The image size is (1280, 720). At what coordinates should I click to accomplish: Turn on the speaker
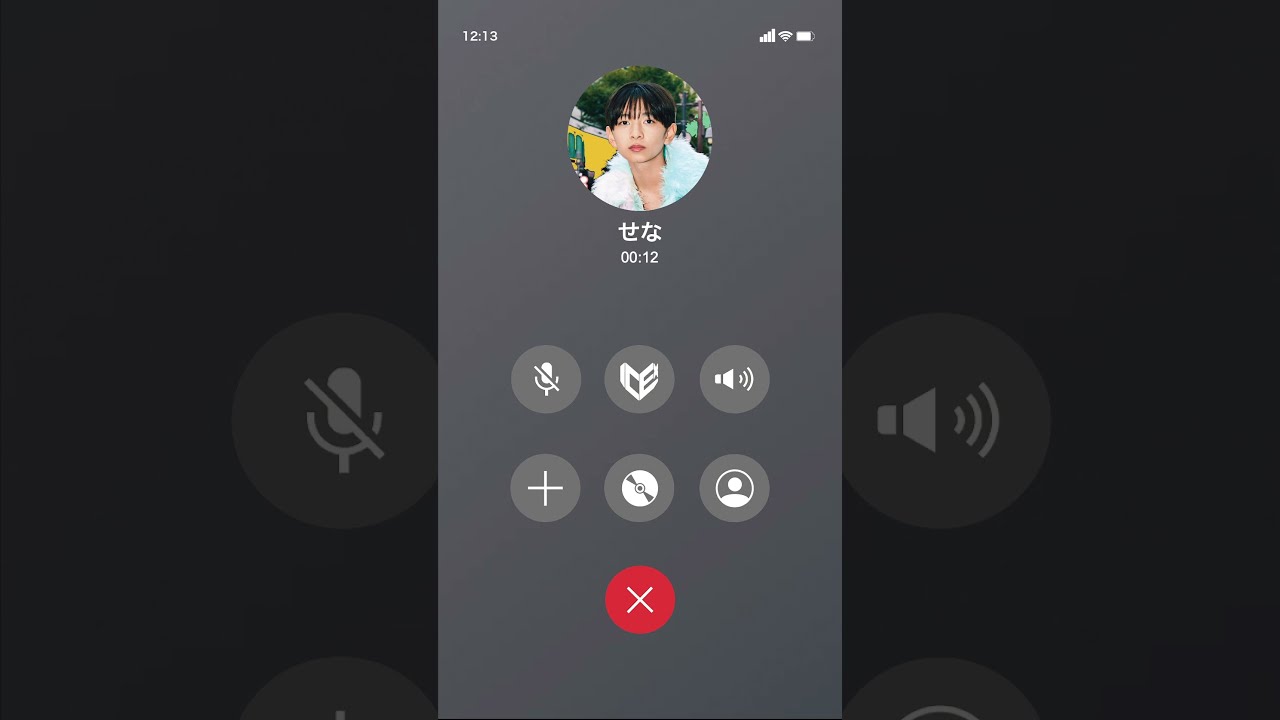pyautogui.click(x=734, y=379)
